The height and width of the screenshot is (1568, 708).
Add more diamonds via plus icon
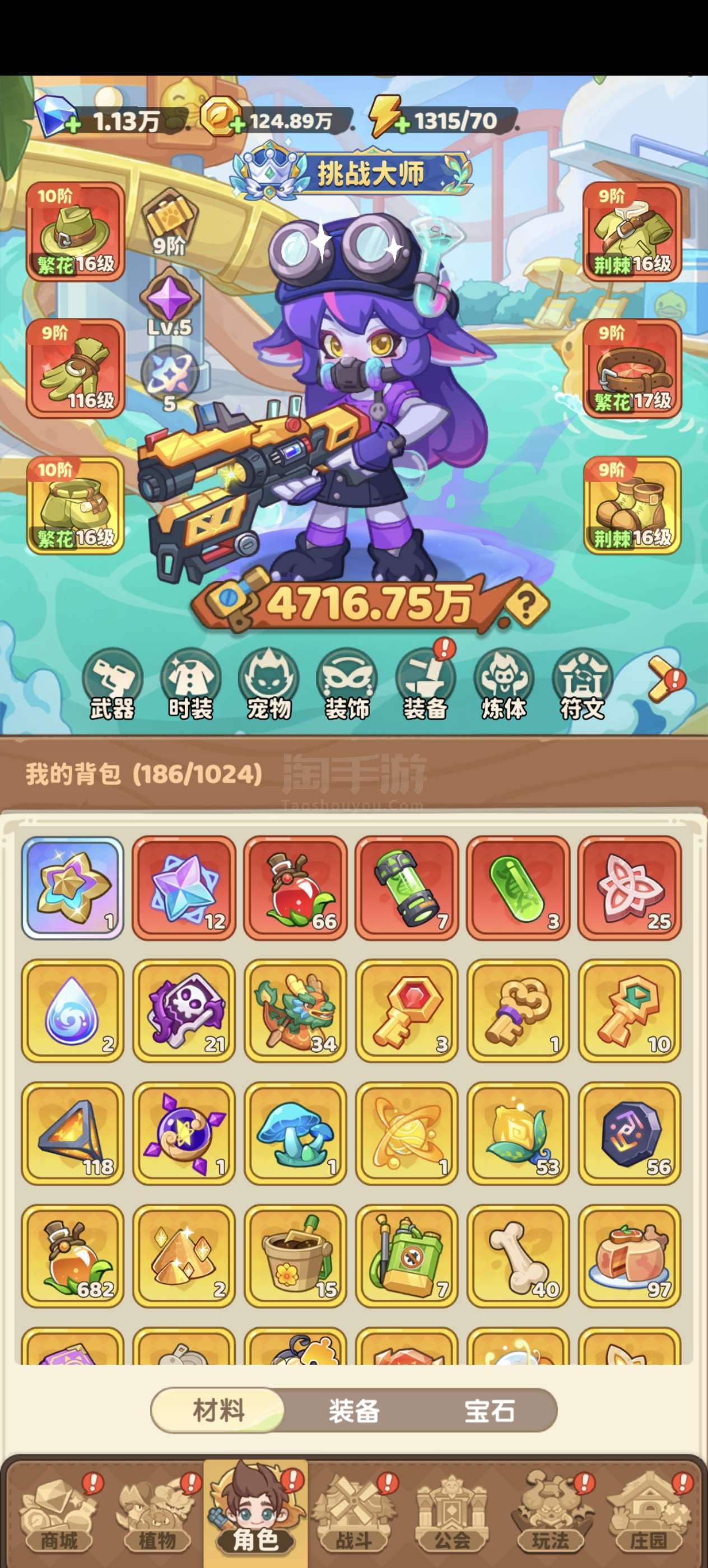(72, 125)
